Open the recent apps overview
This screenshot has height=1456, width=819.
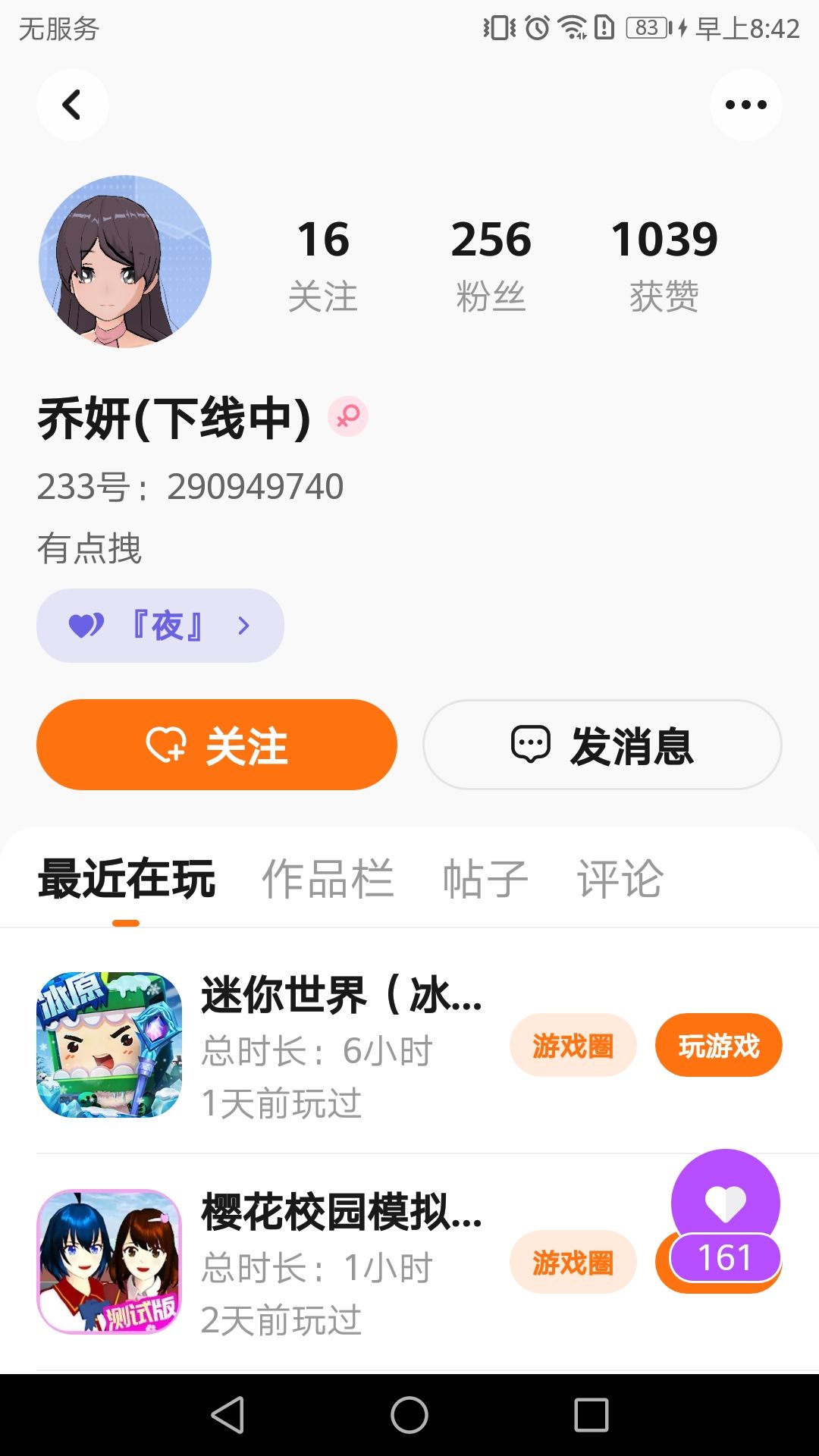click(591, 1415)
